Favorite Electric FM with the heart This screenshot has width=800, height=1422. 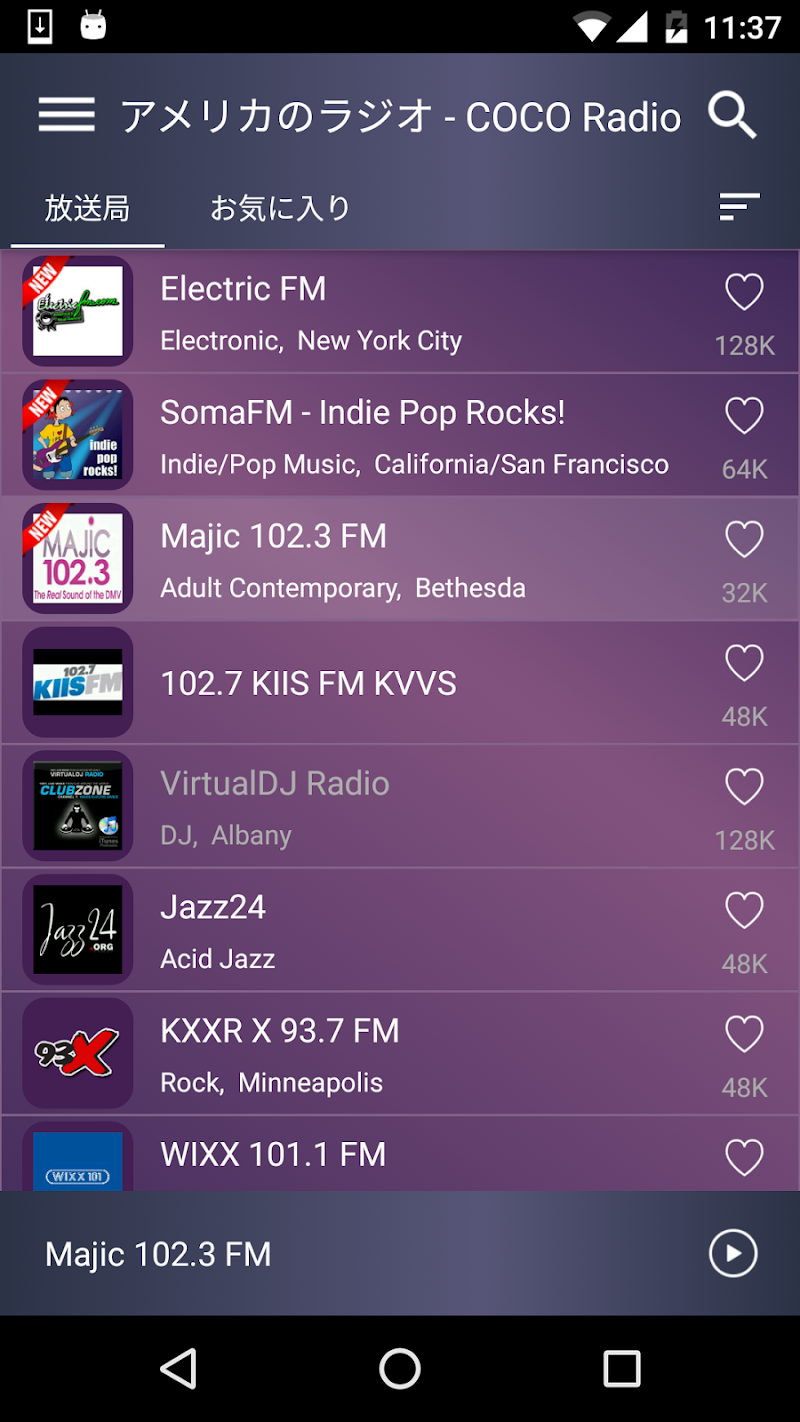point(744,292)
